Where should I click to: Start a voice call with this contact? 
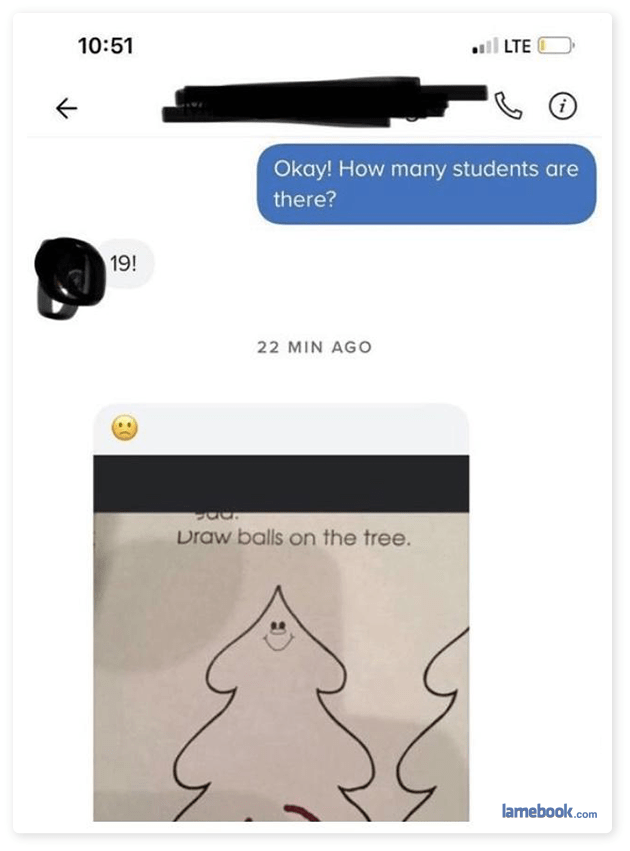(510, 106)
